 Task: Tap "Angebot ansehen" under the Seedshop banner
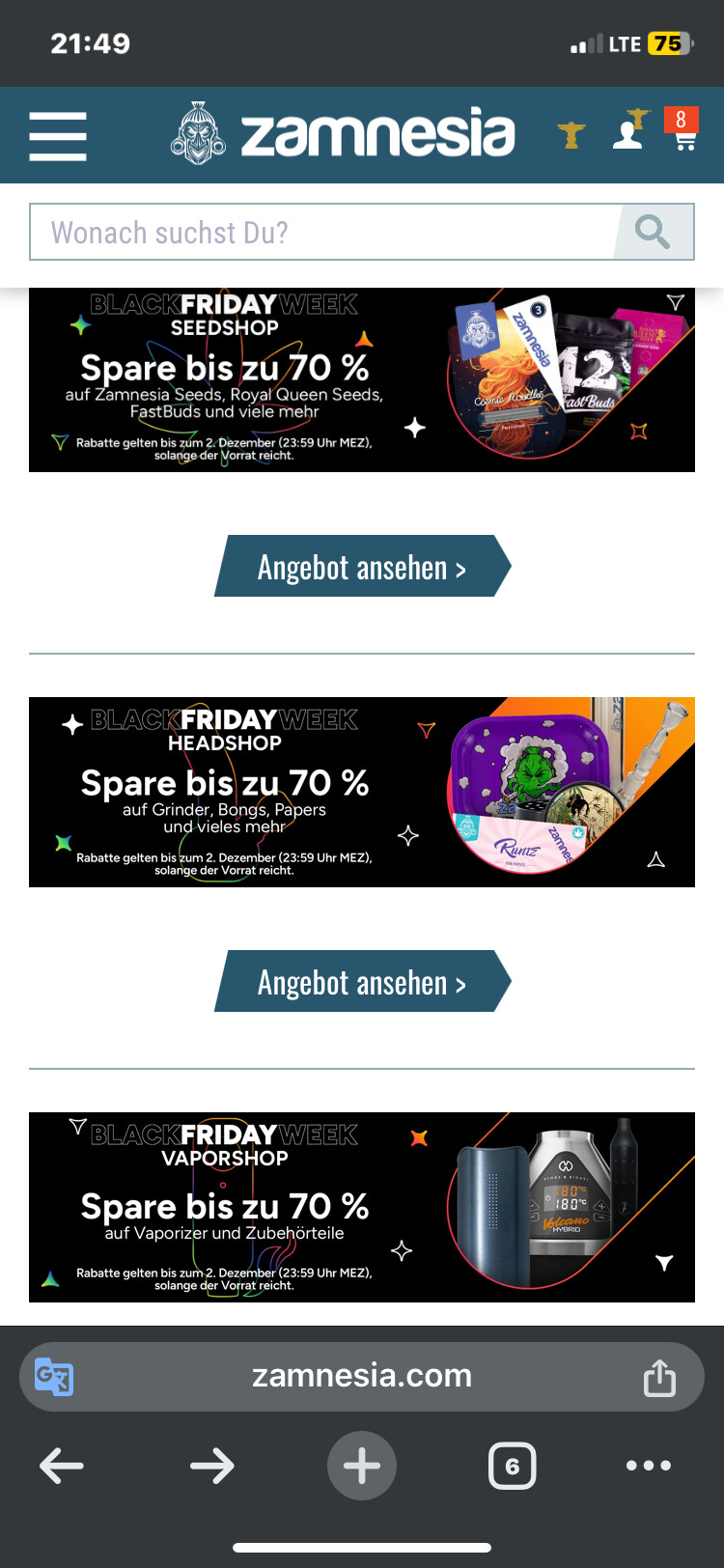[362, 567]
